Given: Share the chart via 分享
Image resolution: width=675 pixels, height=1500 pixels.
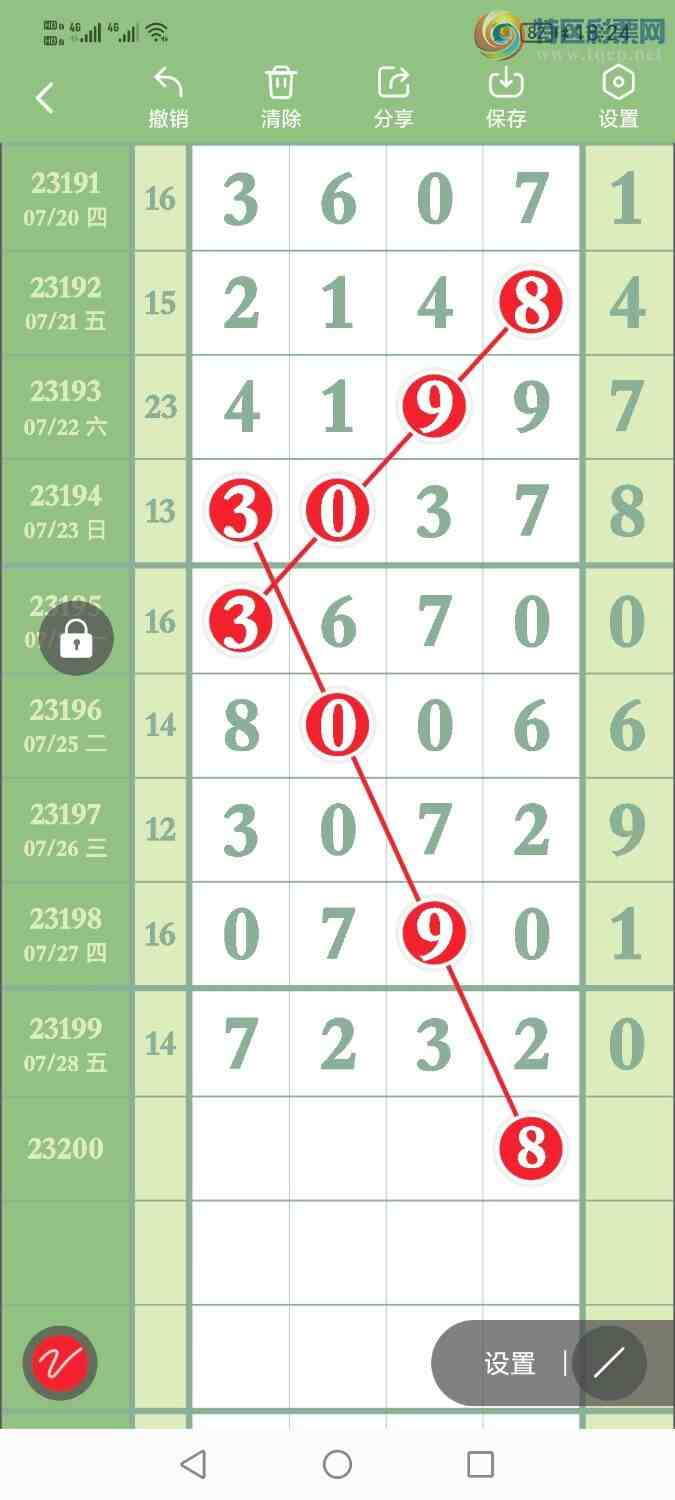Looking at the screenshot, I should [393, 98].
